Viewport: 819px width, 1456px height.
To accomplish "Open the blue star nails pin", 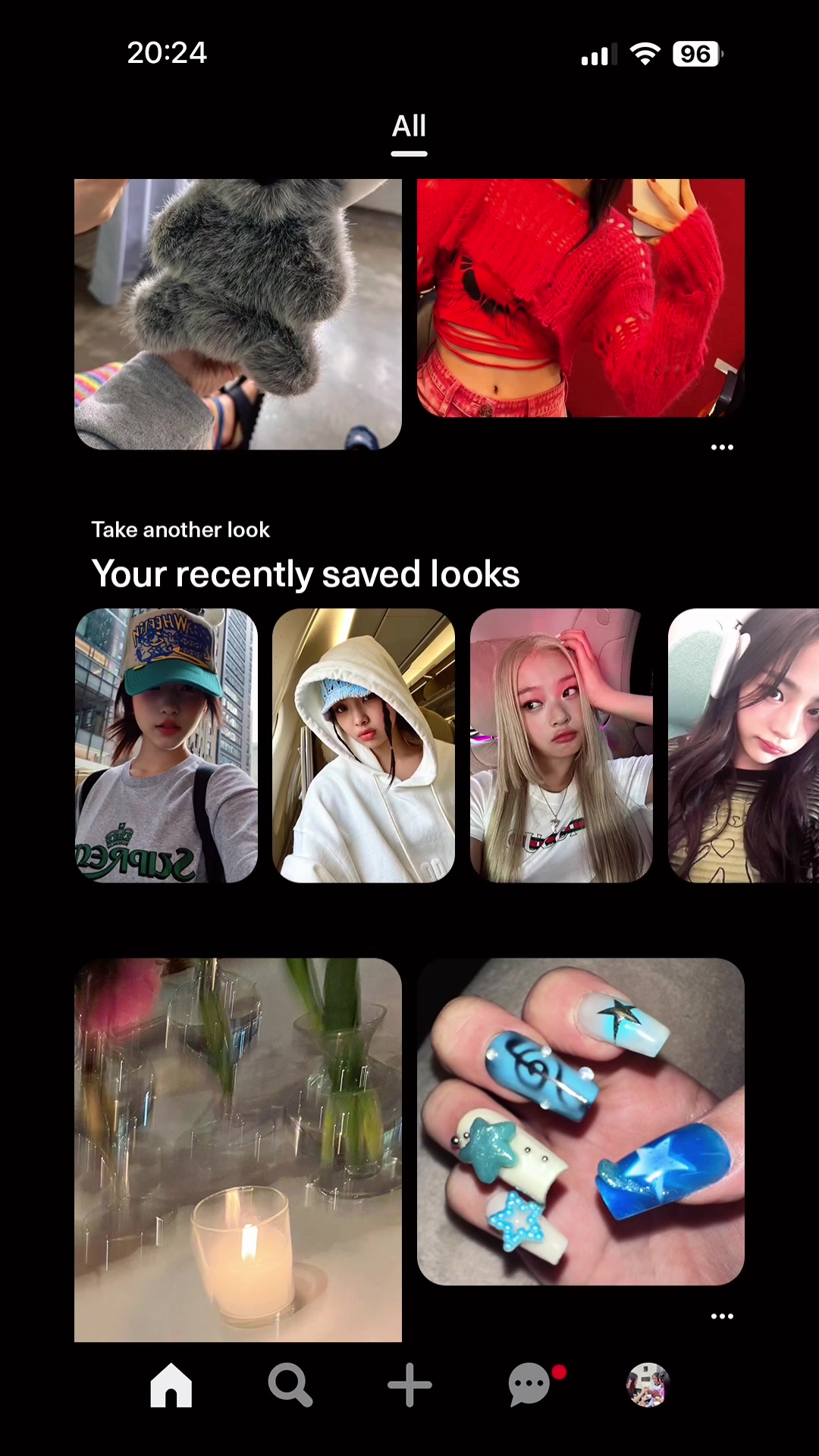I will pos(580,1121).
